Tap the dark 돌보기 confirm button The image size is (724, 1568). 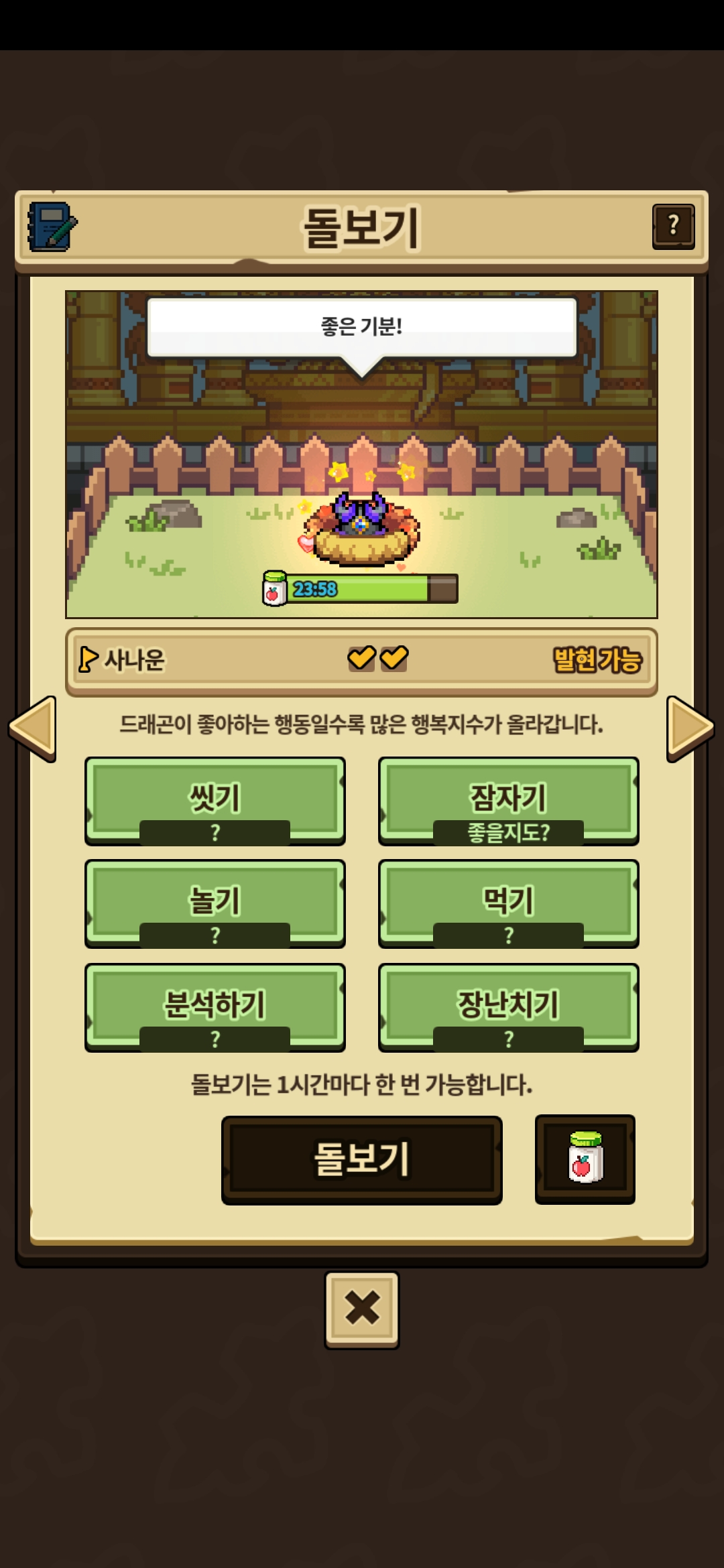tap(361, 1160)
